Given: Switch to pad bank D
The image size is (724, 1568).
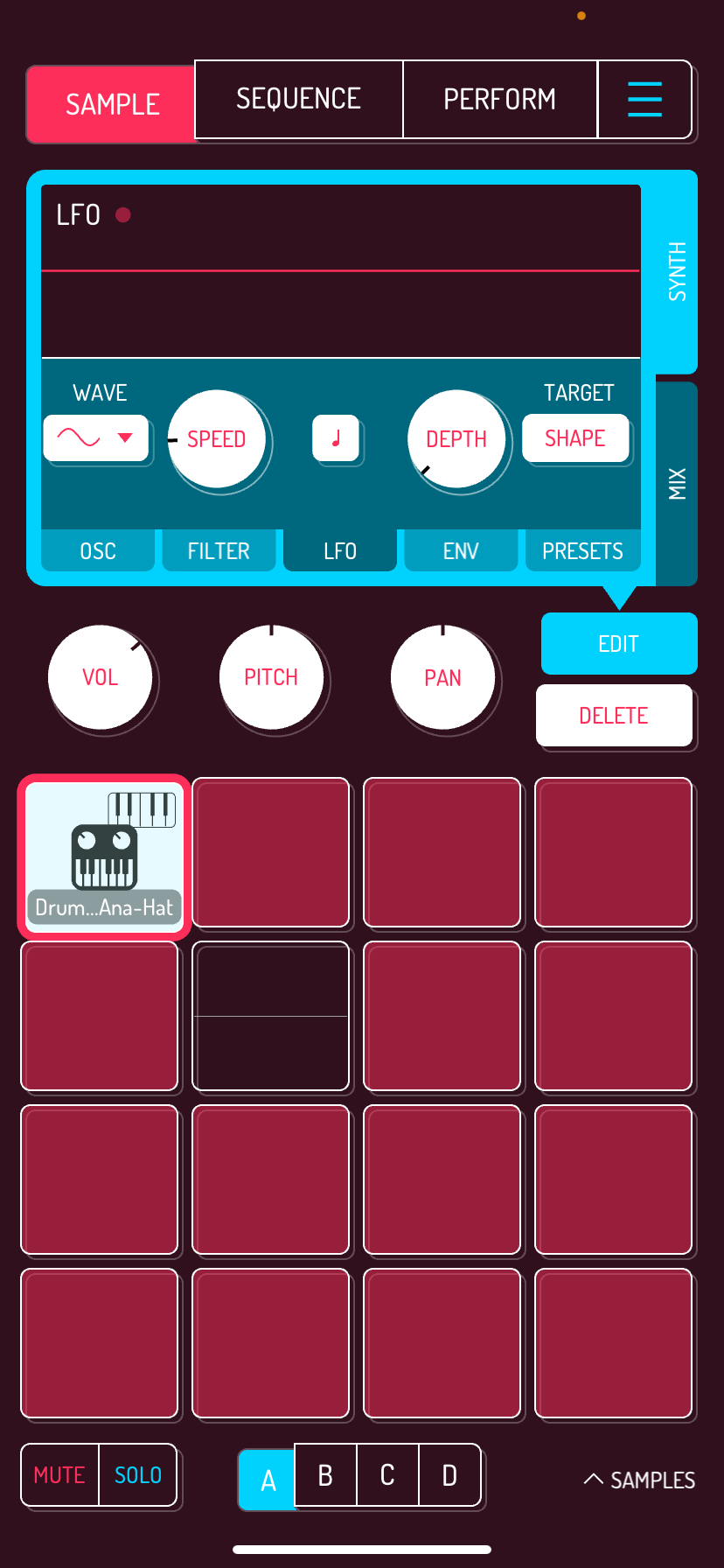Looking at the screenshot, I should 449,1476.
